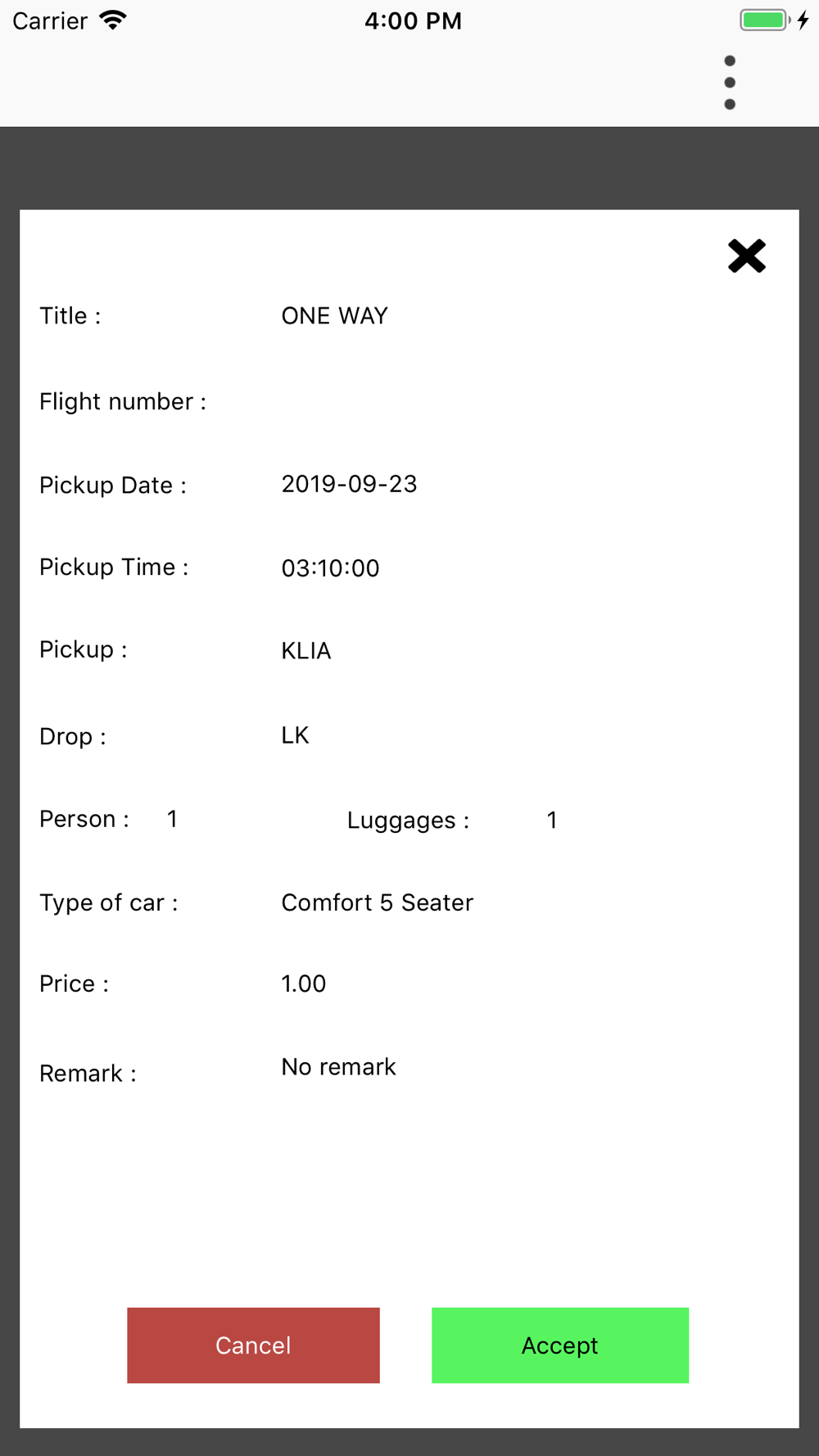The image size is (819, 1456).
Task: Open the three-dot overflow menu
Action: pyautogui.click(x=730, y=83)
